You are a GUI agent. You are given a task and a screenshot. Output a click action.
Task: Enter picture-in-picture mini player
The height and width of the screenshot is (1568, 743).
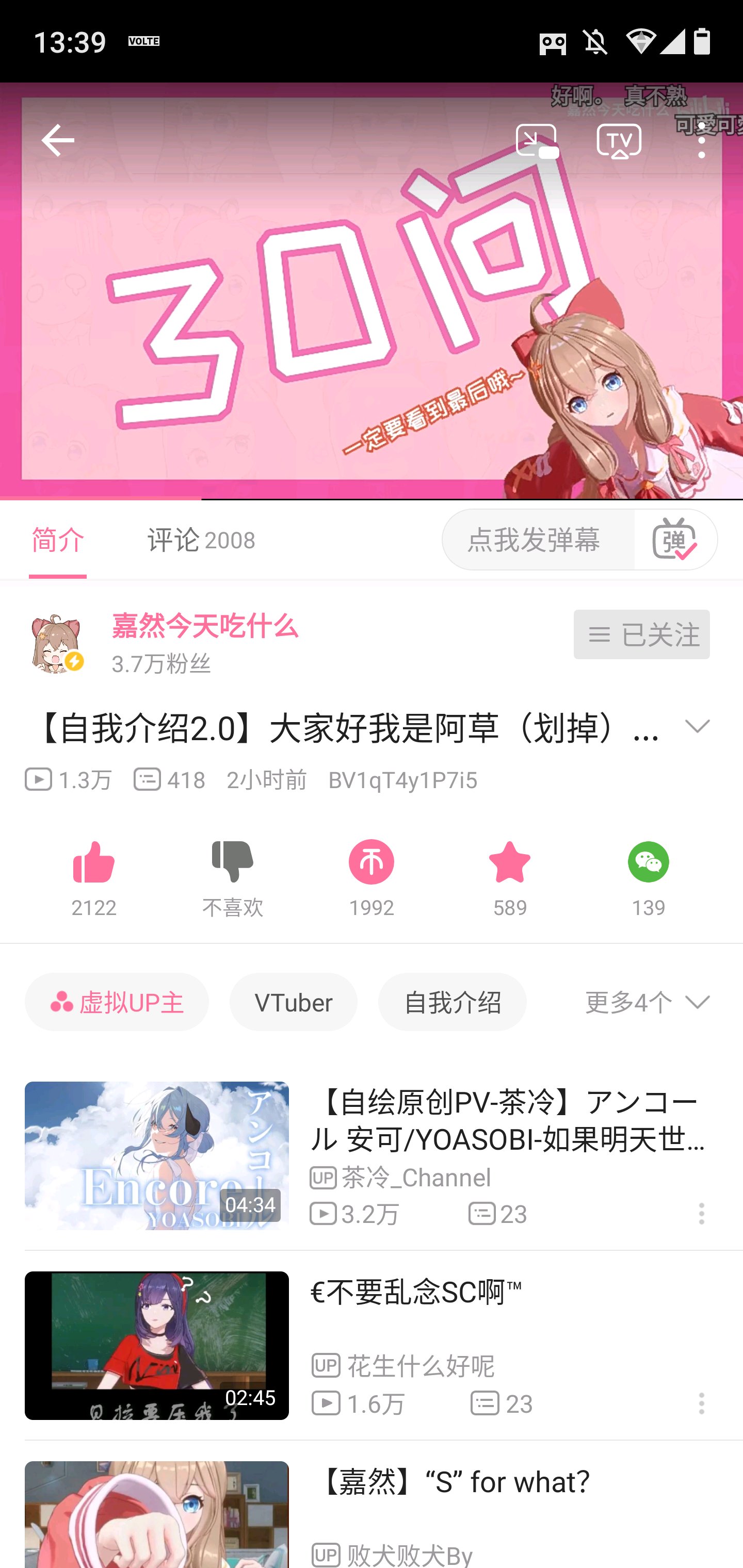pos(537,141)
